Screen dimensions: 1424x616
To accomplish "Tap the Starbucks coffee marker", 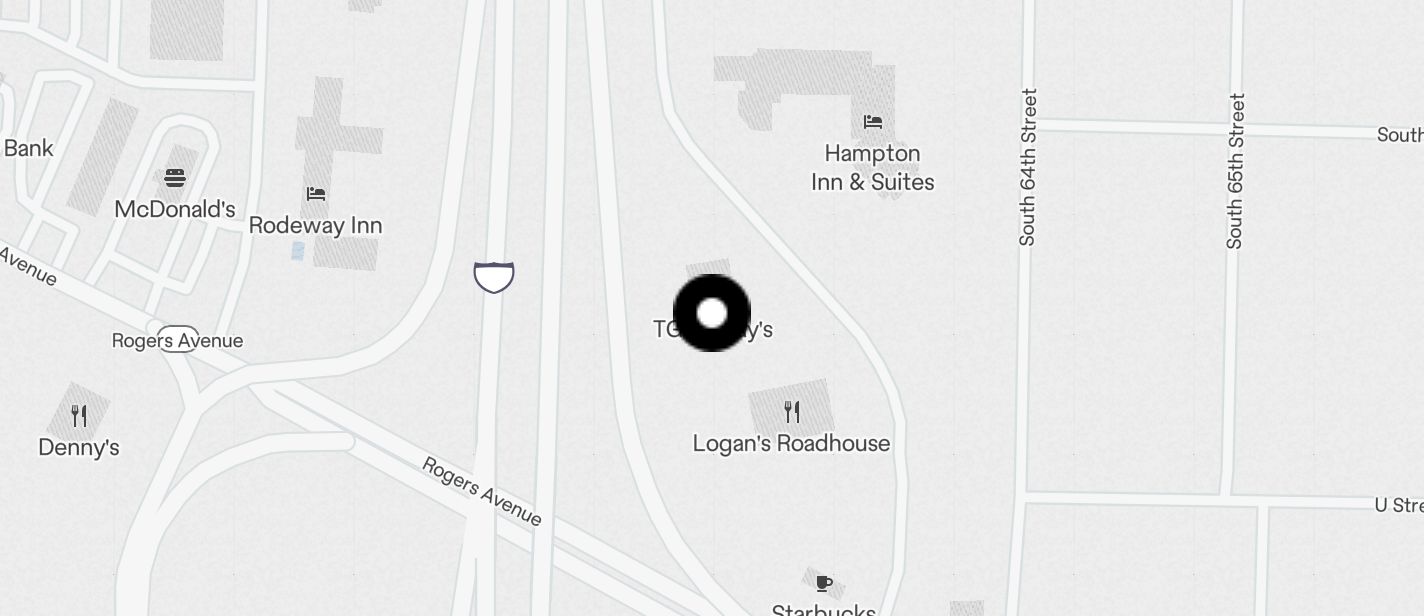I will click(823, 583).
